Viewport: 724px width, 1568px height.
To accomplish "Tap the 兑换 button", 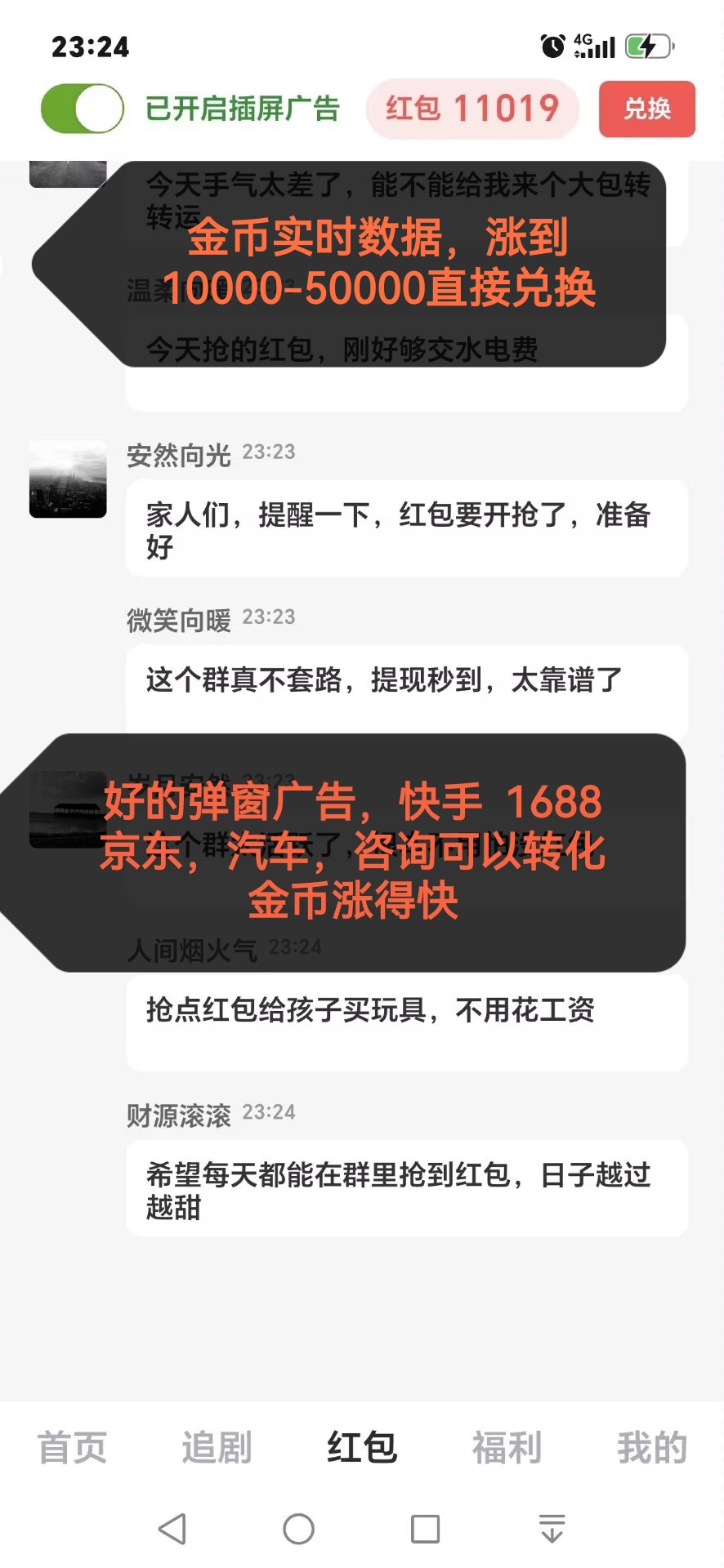I will pos(647,109).
